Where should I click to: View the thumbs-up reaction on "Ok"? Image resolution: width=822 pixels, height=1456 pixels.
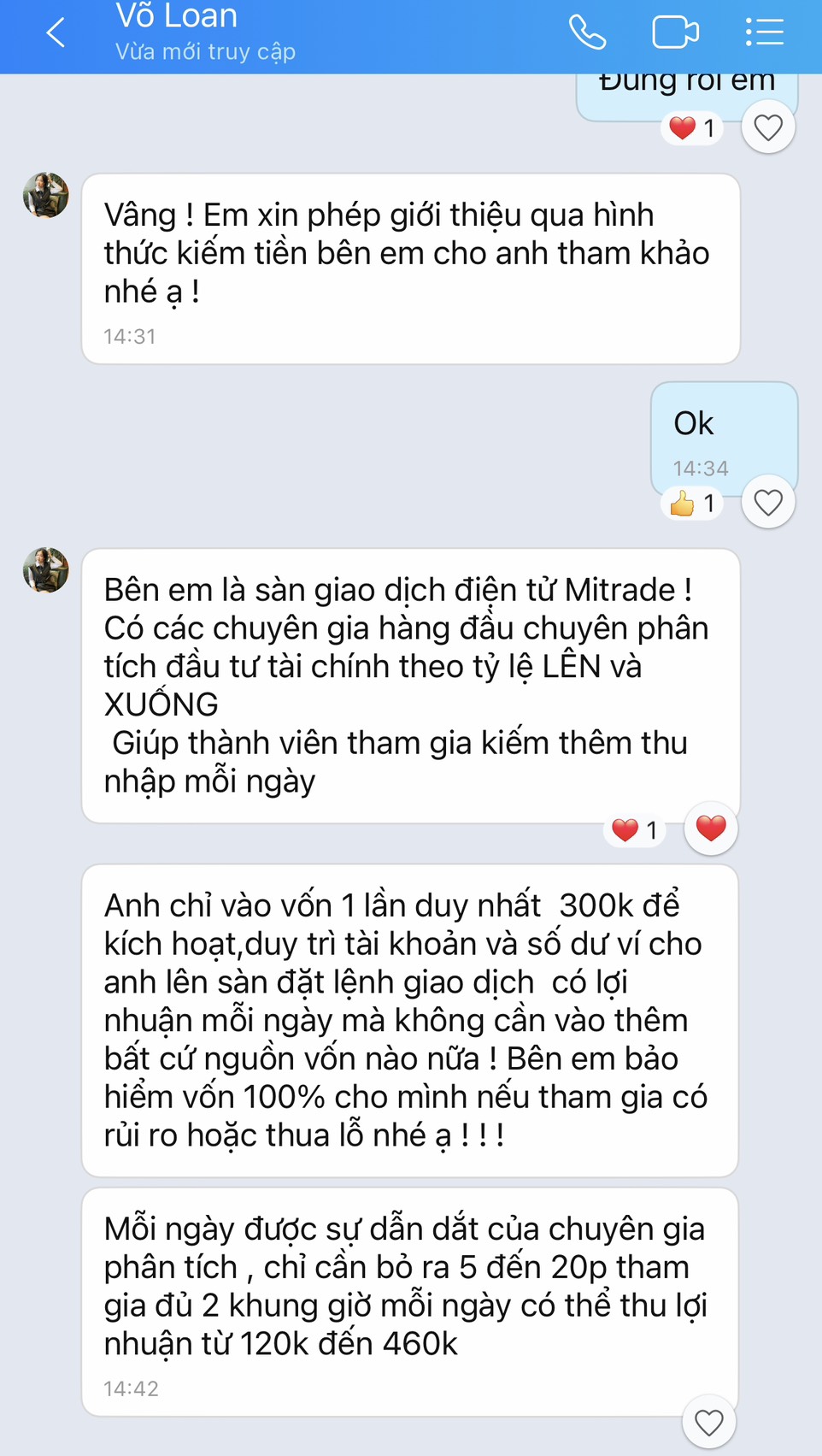(x=692, y=504)
